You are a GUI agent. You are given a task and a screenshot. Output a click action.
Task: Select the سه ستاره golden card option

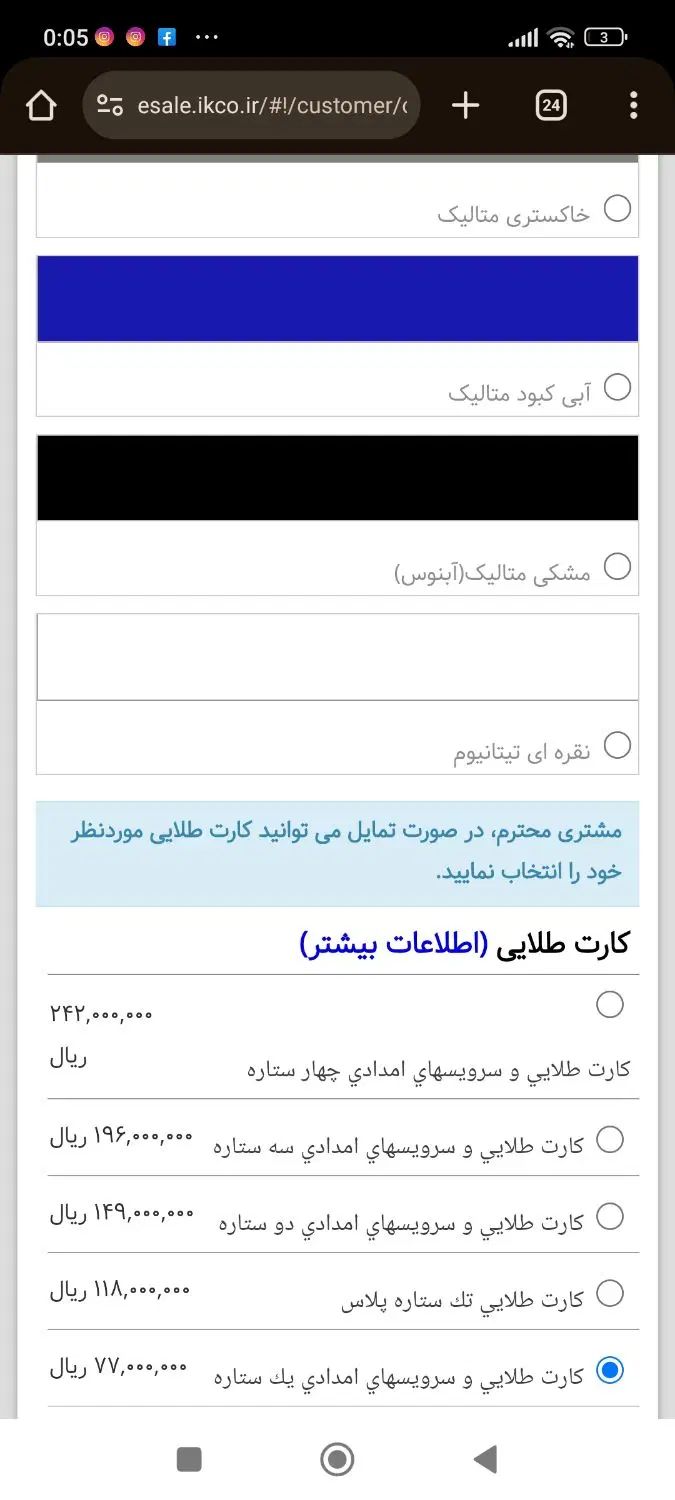pos(610,1140)
